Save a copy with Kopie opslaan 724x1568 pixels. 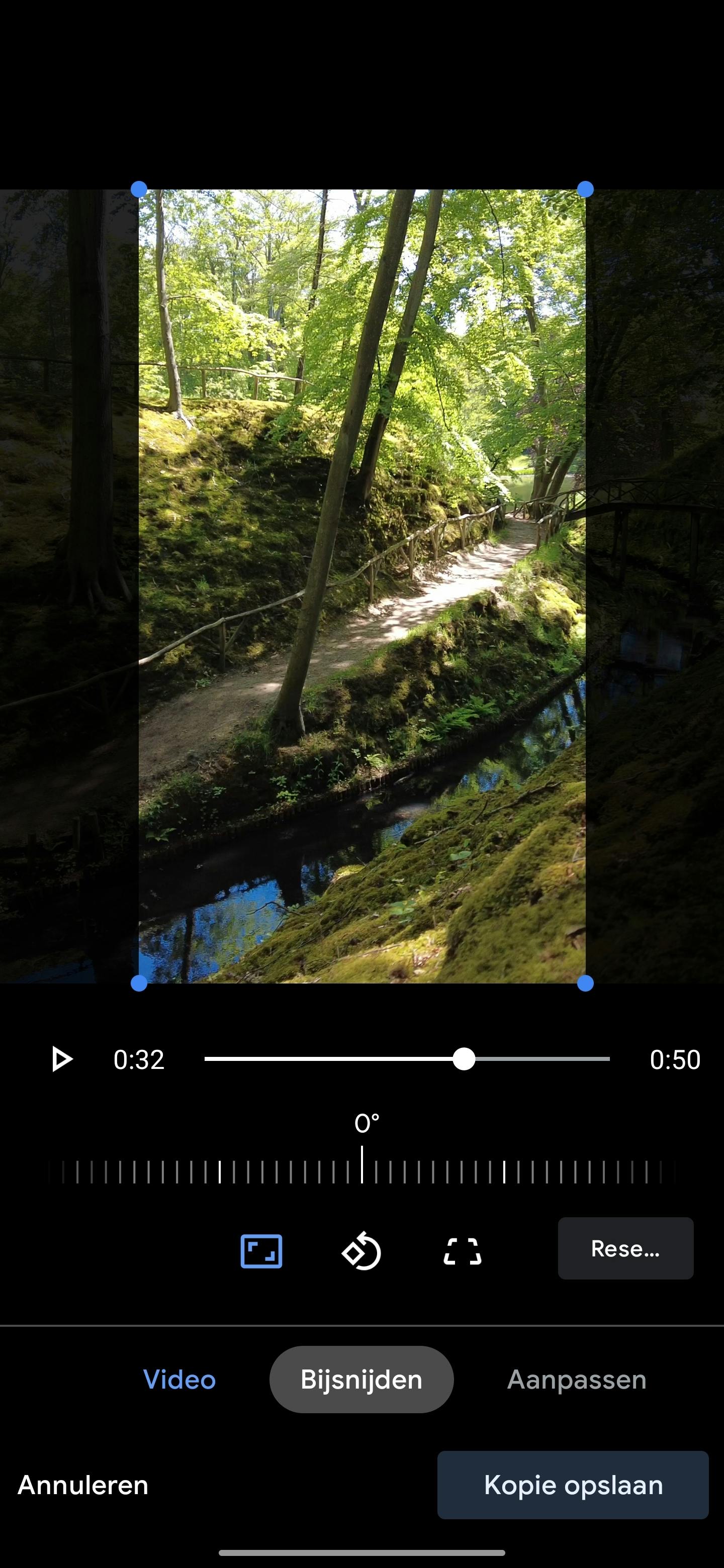coord(572,1485)
